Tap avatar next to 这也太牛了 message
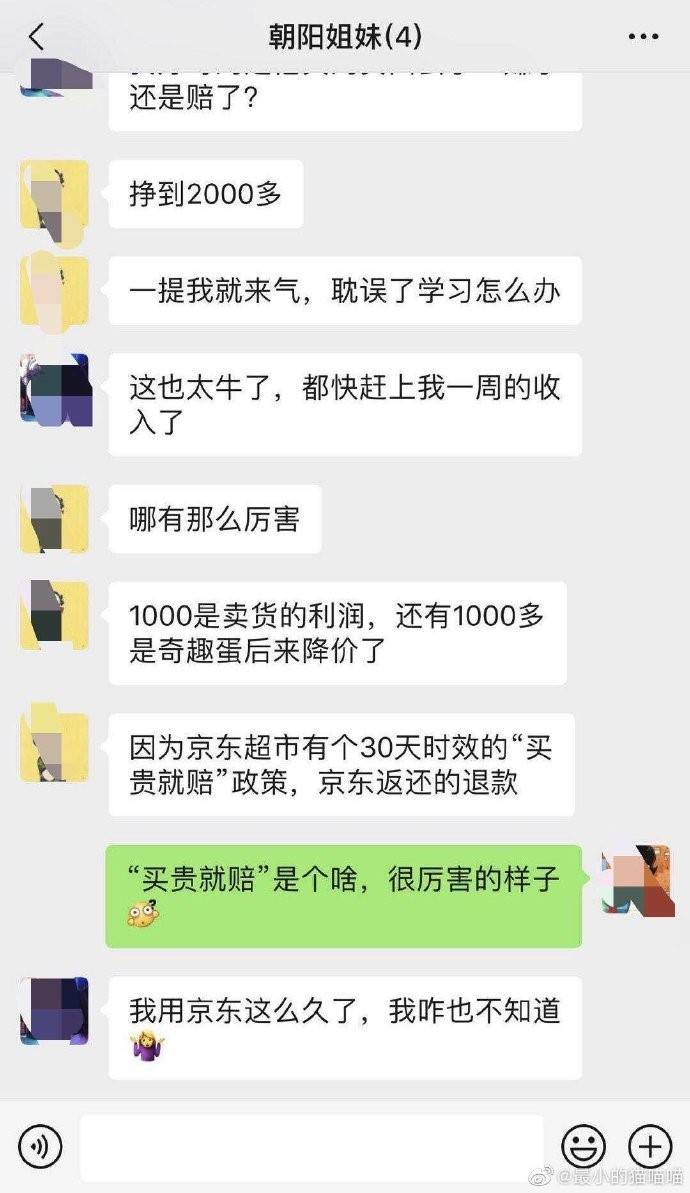 54,389
